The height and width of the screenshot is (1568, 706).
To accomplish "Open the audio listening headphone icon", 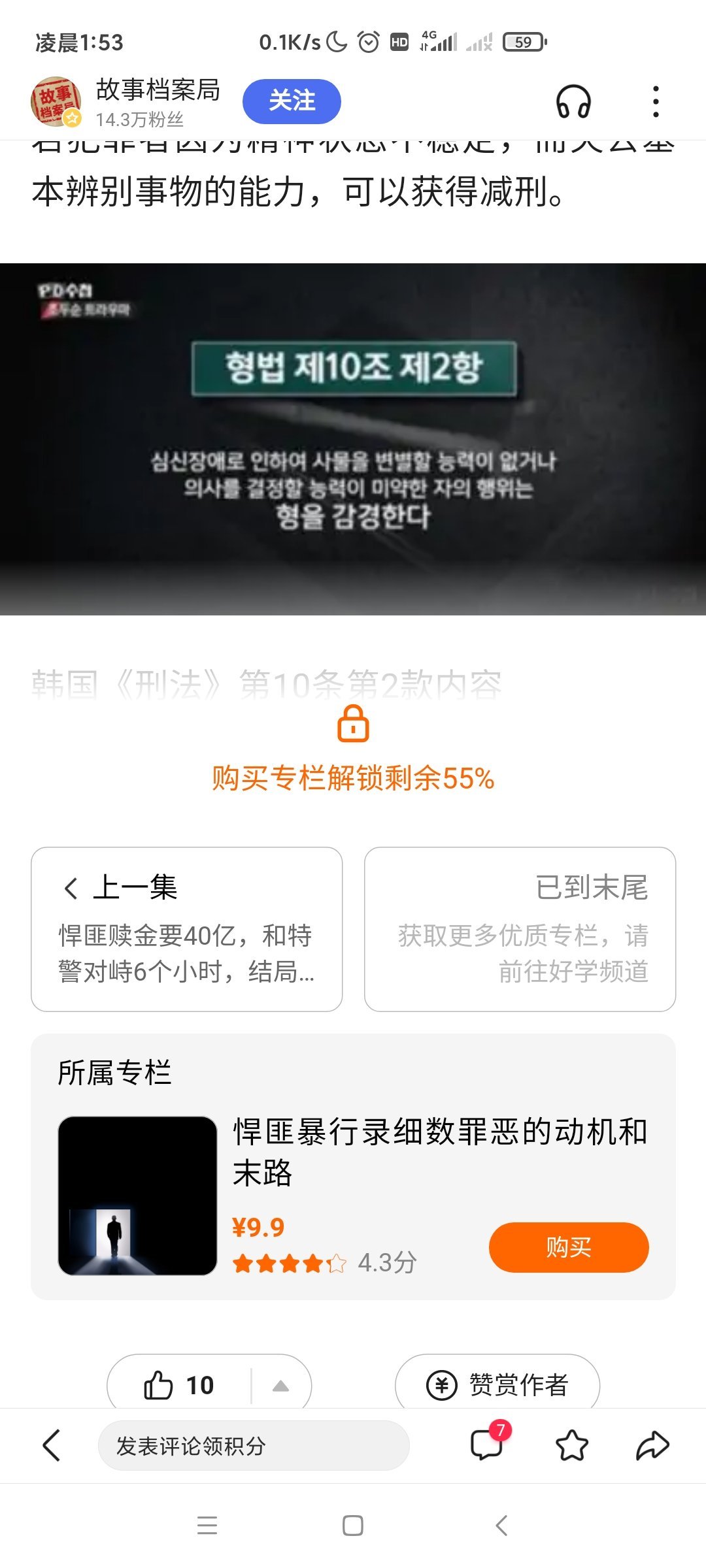I will click(x=573, y=102).
